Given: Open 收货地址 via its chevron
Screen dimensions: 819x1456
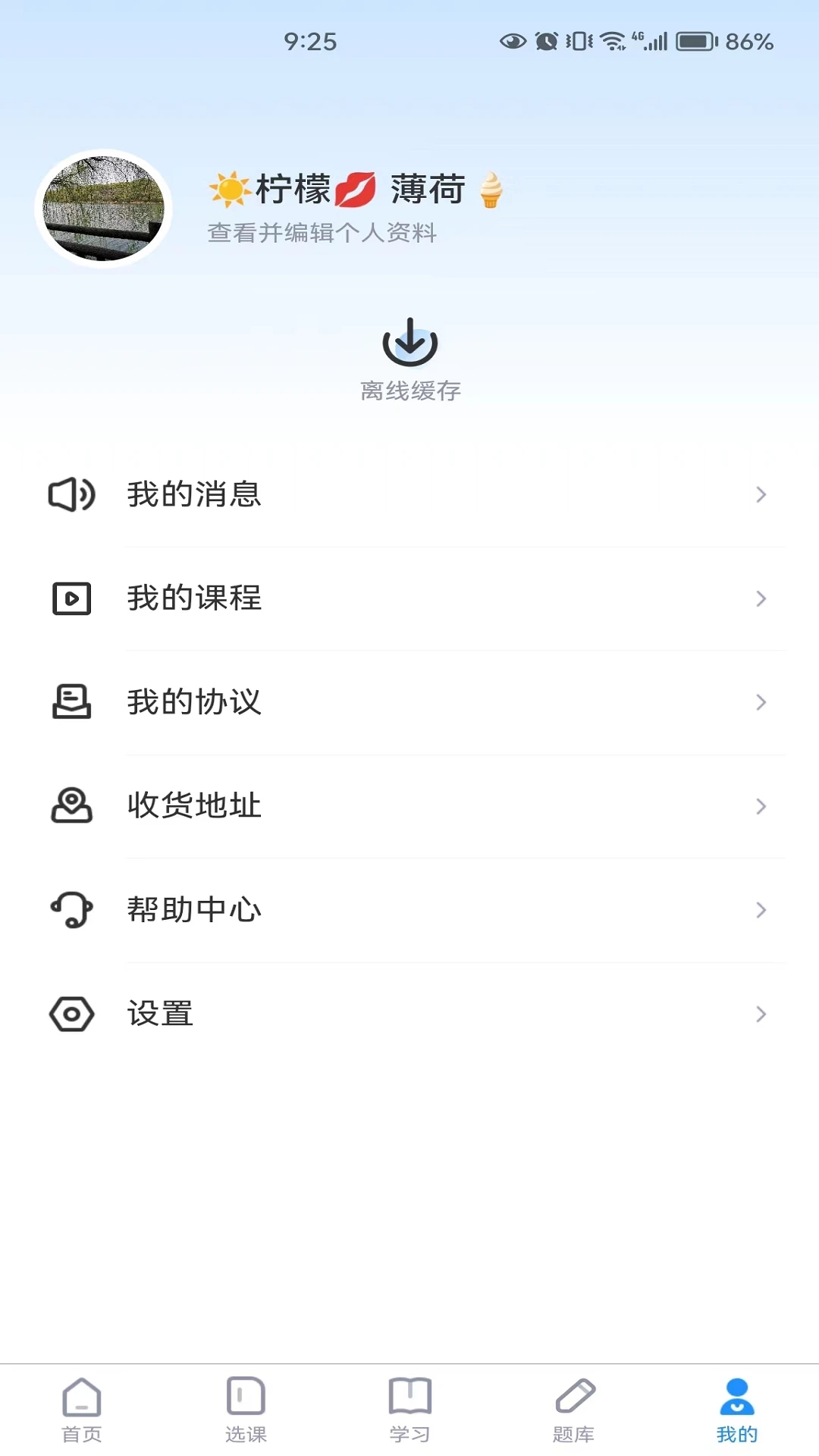Looking at the screenshot, I should (x=761, y=806).
